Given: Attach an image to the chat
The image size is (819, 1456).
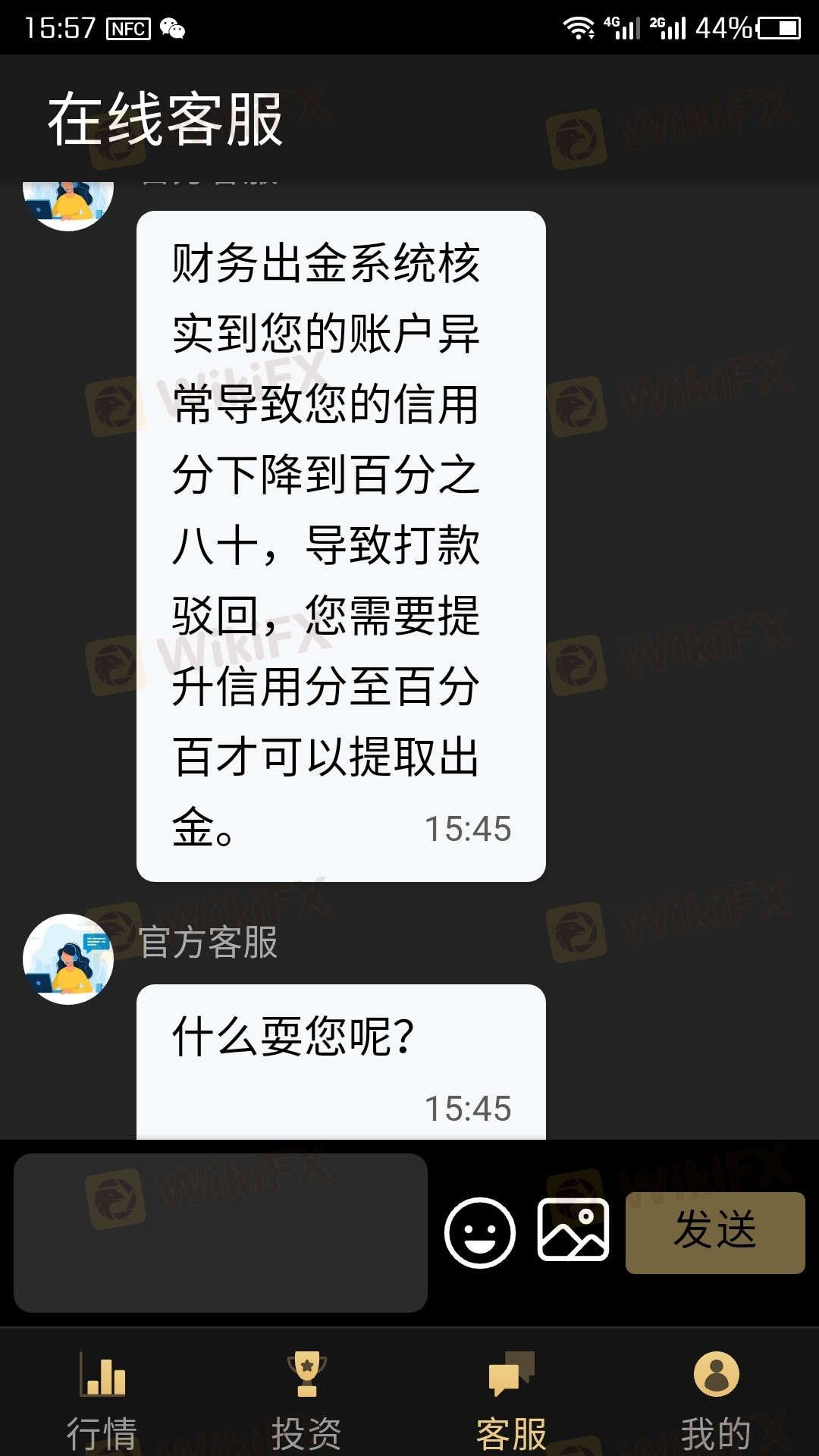Looking at the screenshot, I should 573,1230.
